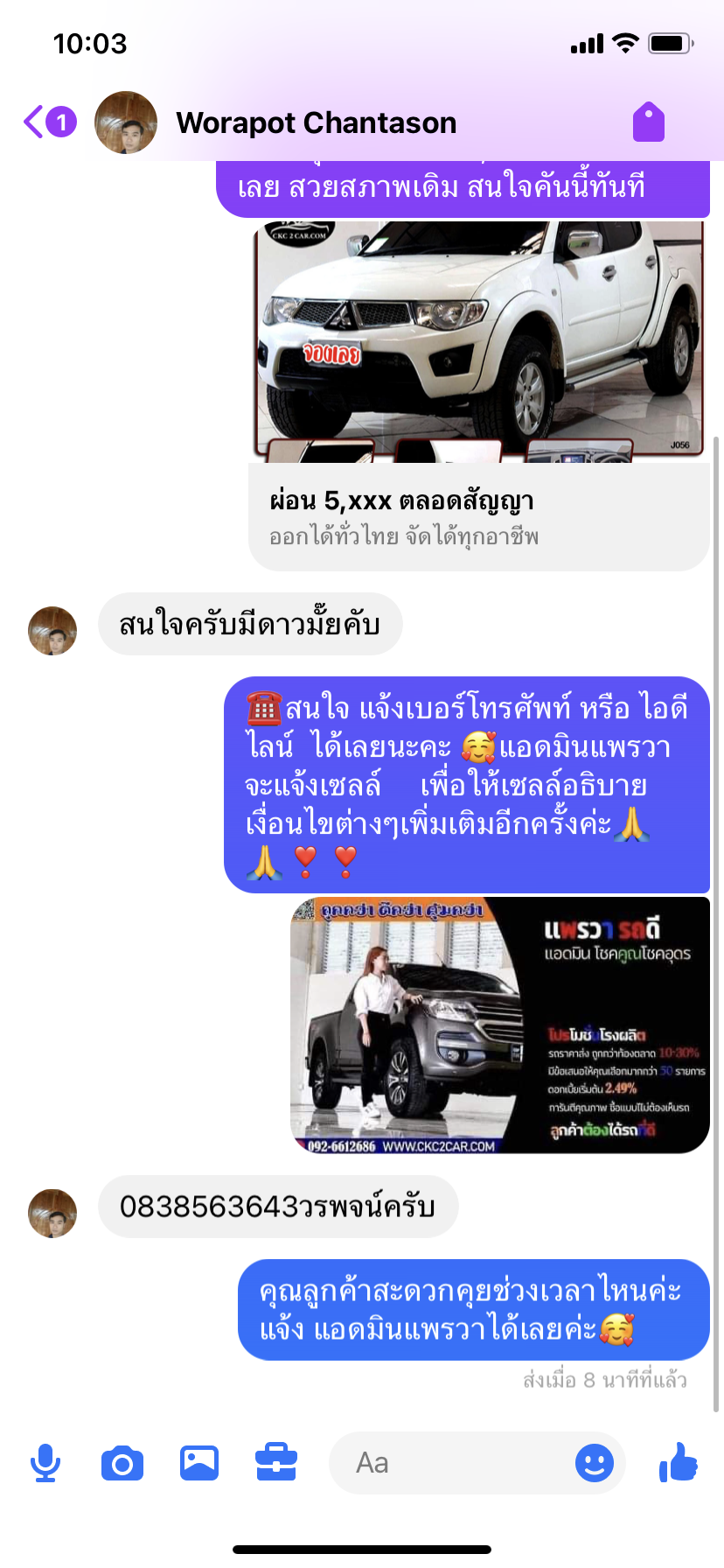Tap the purple tag icon in header
724x1568 pixels.
tap(649, 122)
